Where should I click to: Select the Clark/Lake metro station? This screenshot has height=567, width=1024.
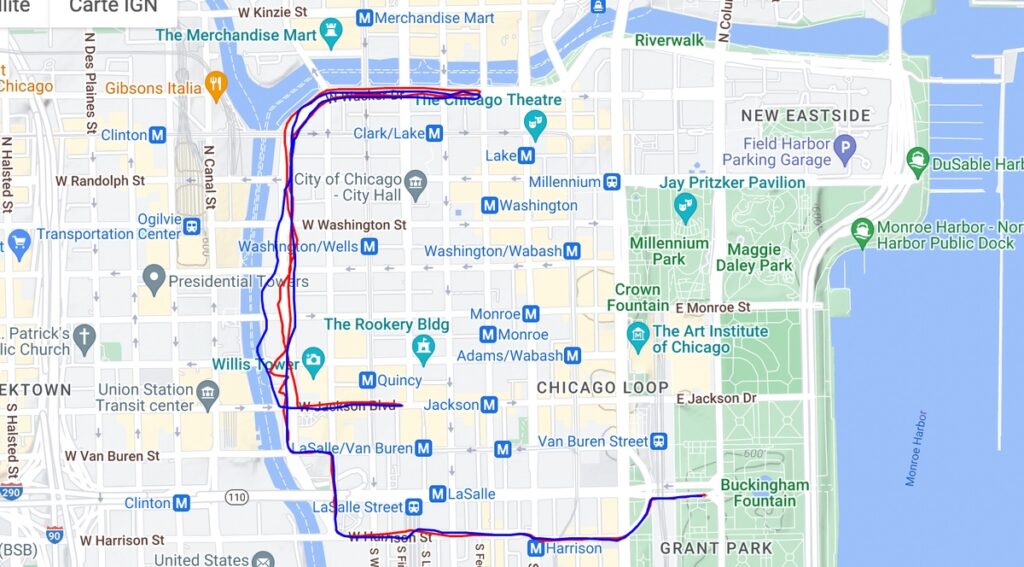pos(434,133)
